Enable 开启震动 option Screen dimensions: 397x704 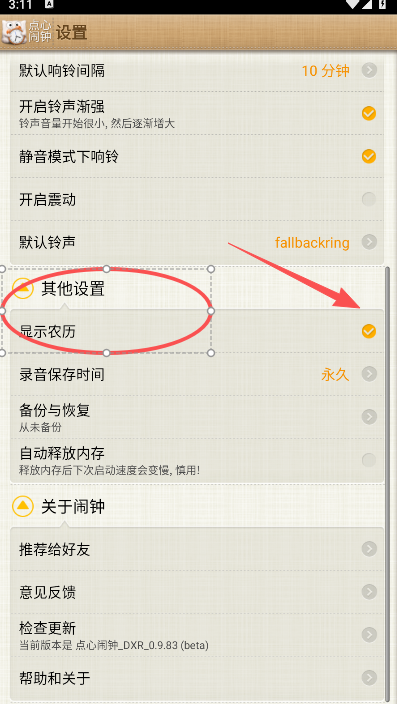pyautogui.click(x=369, y=199)
